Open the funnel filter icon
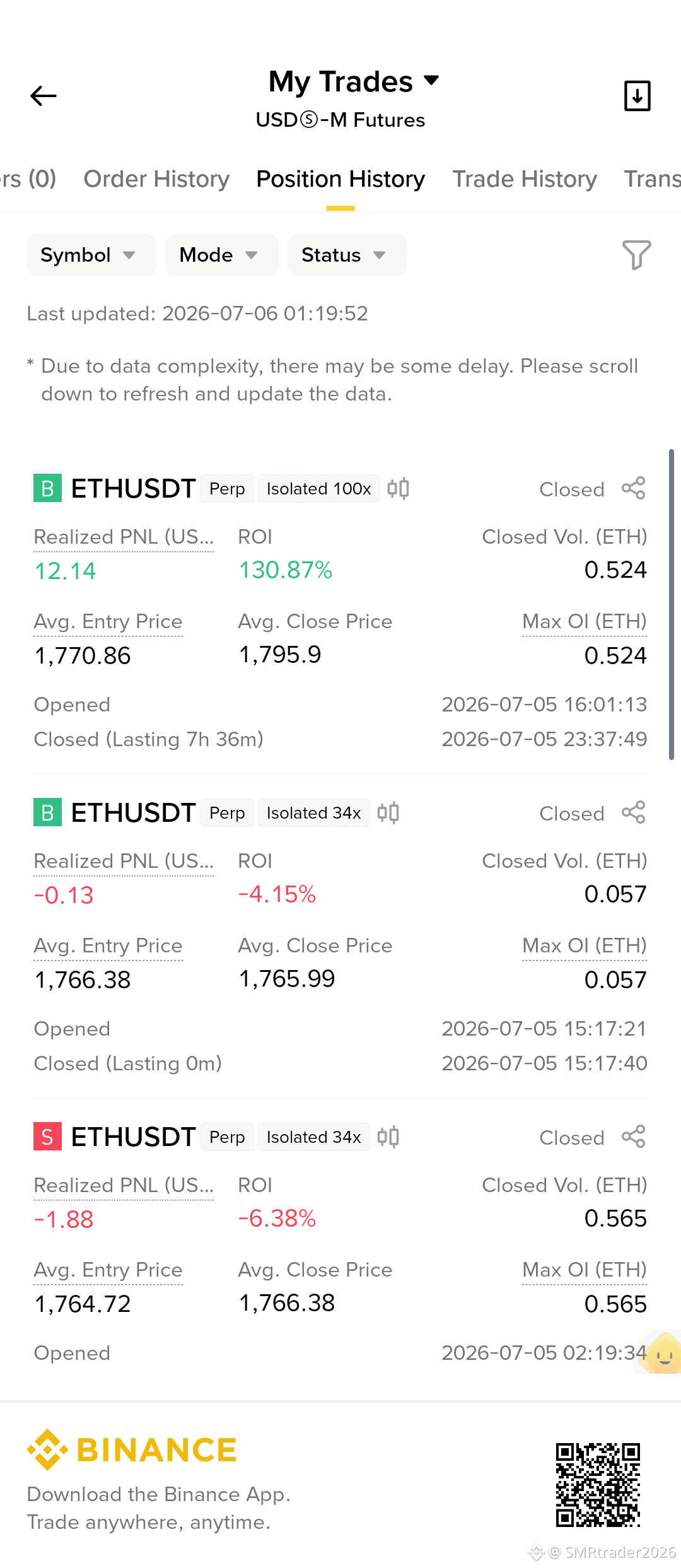Viewport: 681px width, 1568px height. (636, 255)
